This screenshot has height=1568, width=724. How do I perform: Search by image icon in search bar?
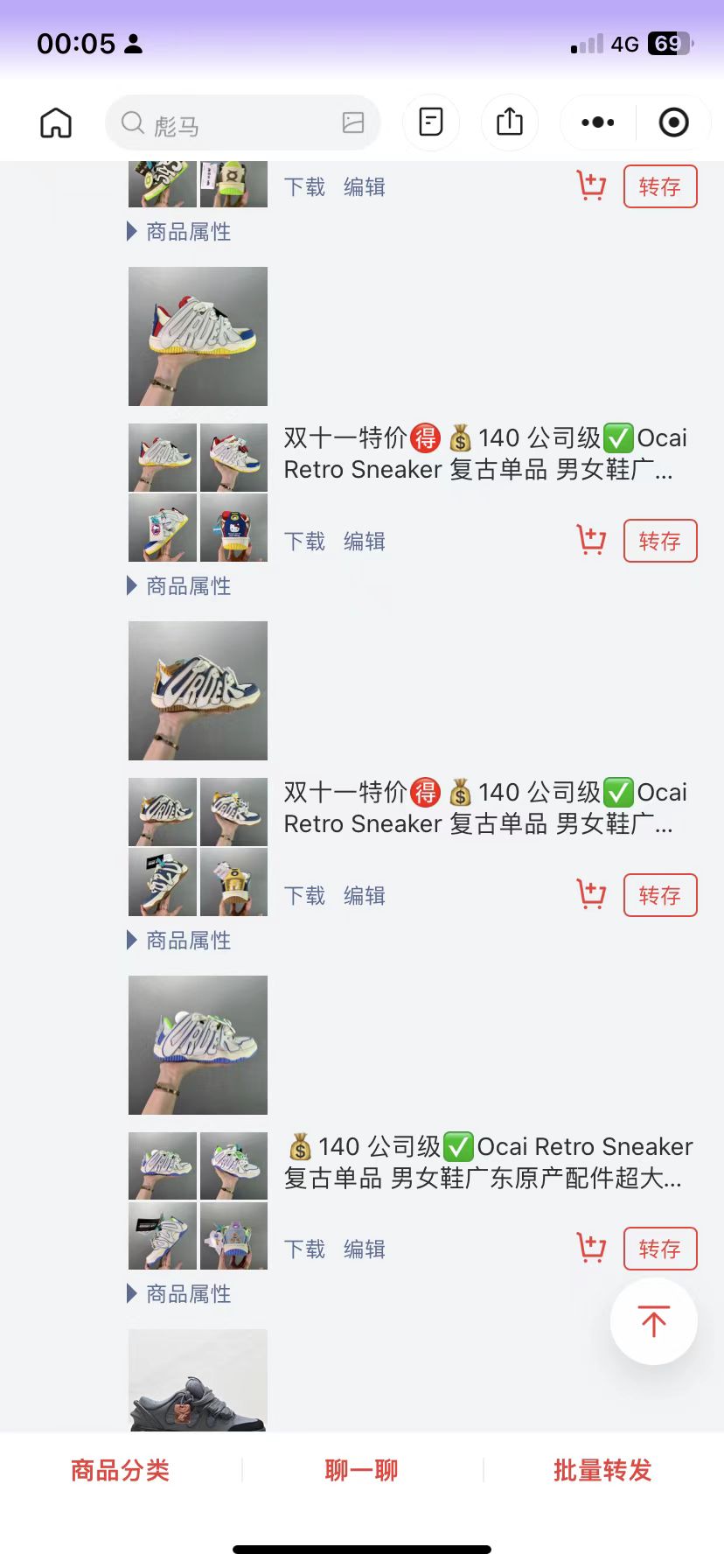(x=353, y=122)
